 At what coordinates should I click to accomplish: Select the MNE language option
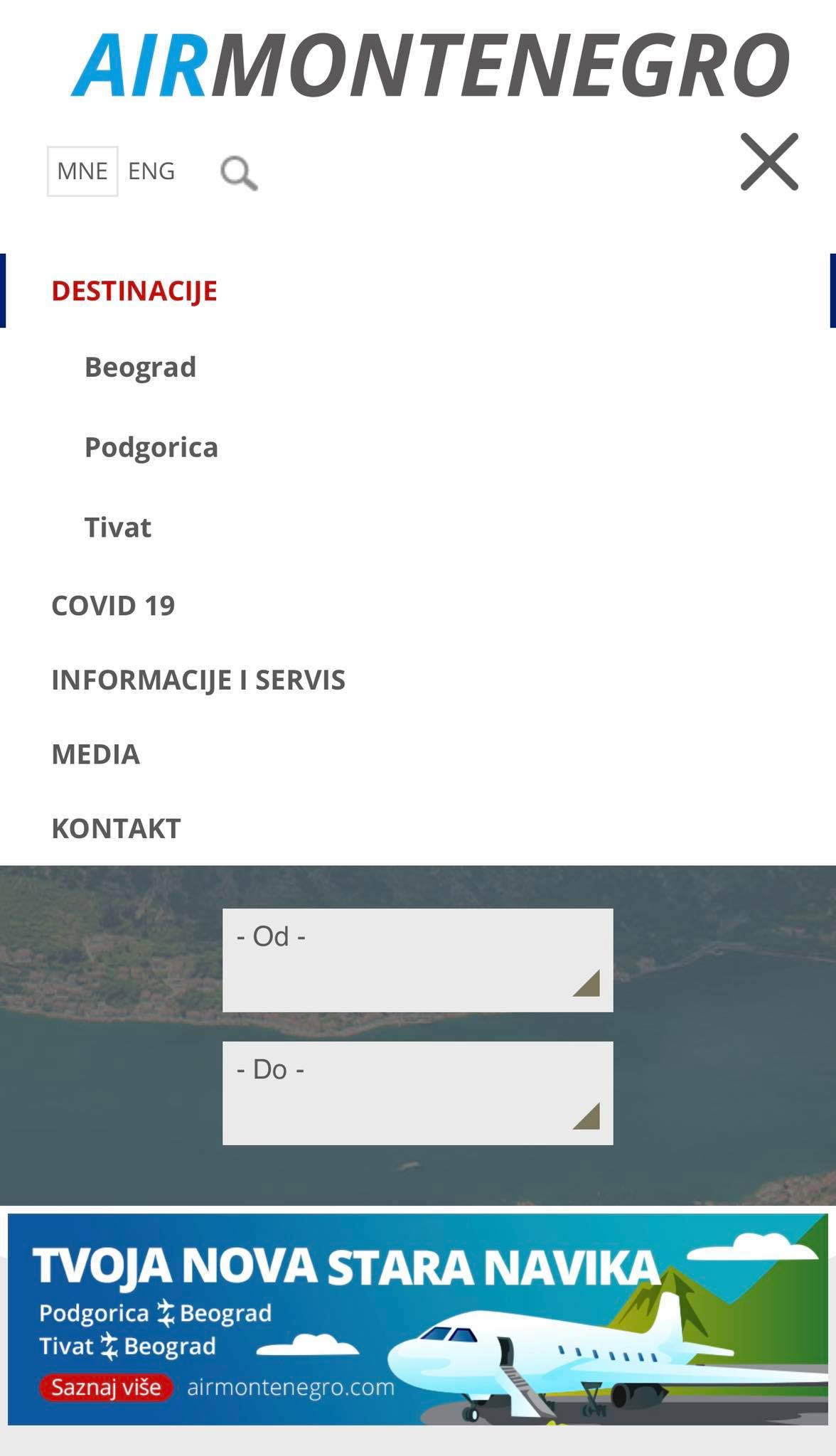tap(82, 171)
